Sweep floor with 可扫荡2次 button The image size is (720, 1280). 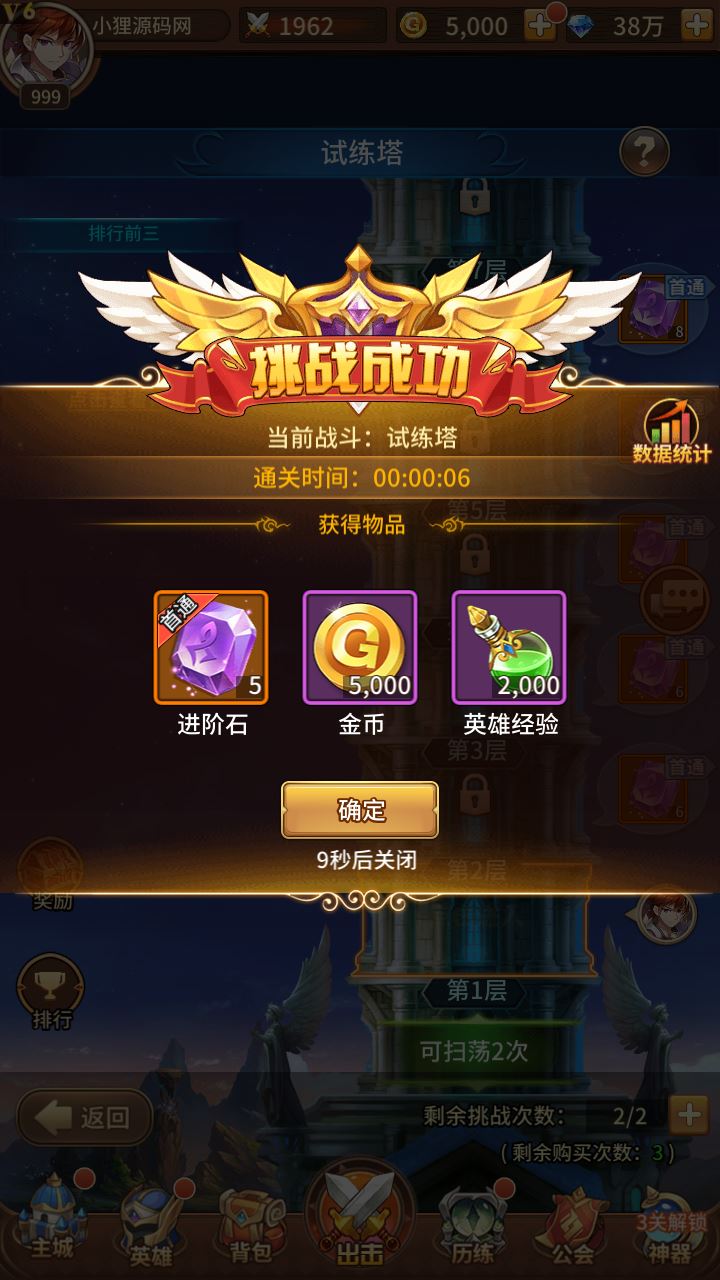click(x=474, y=1051)
